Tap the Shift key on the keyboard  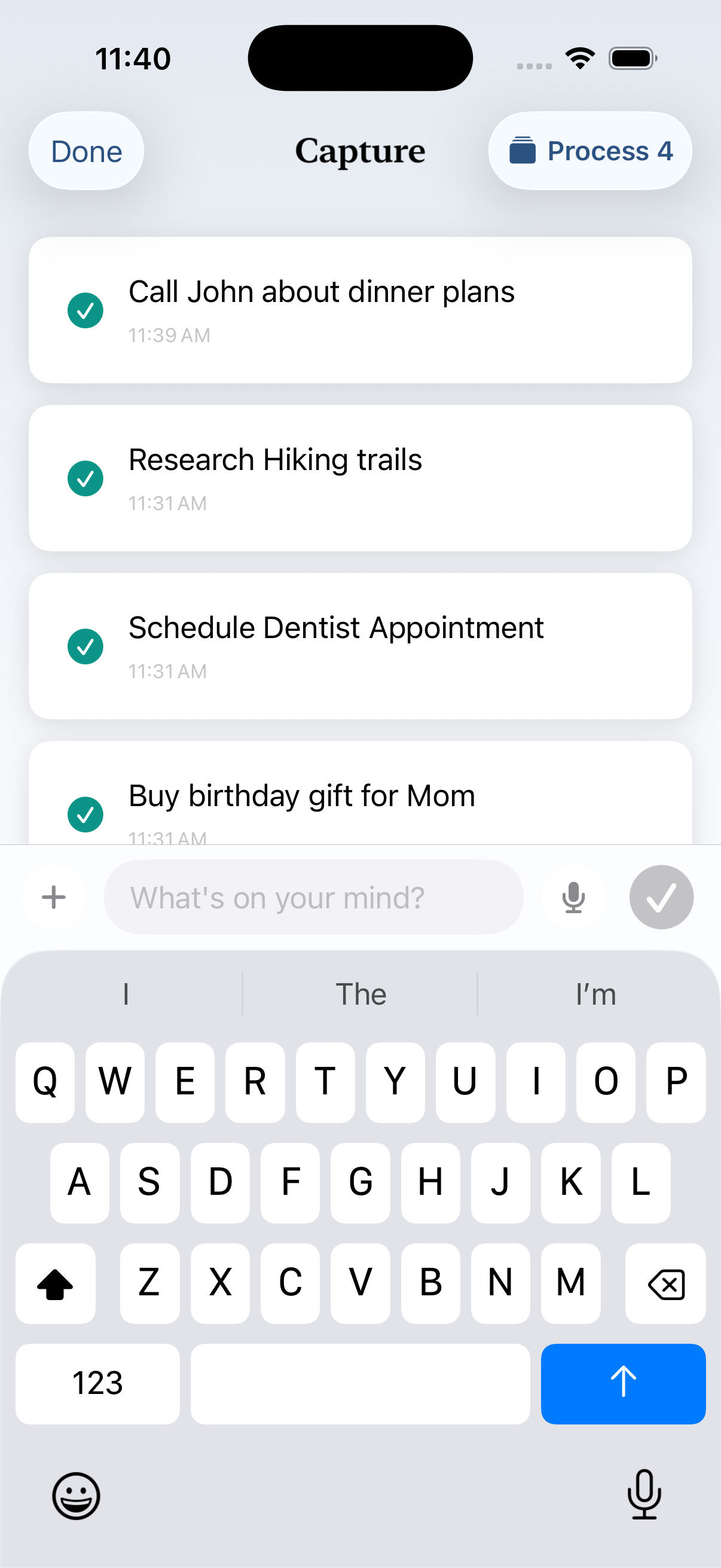pos(56,1284)
